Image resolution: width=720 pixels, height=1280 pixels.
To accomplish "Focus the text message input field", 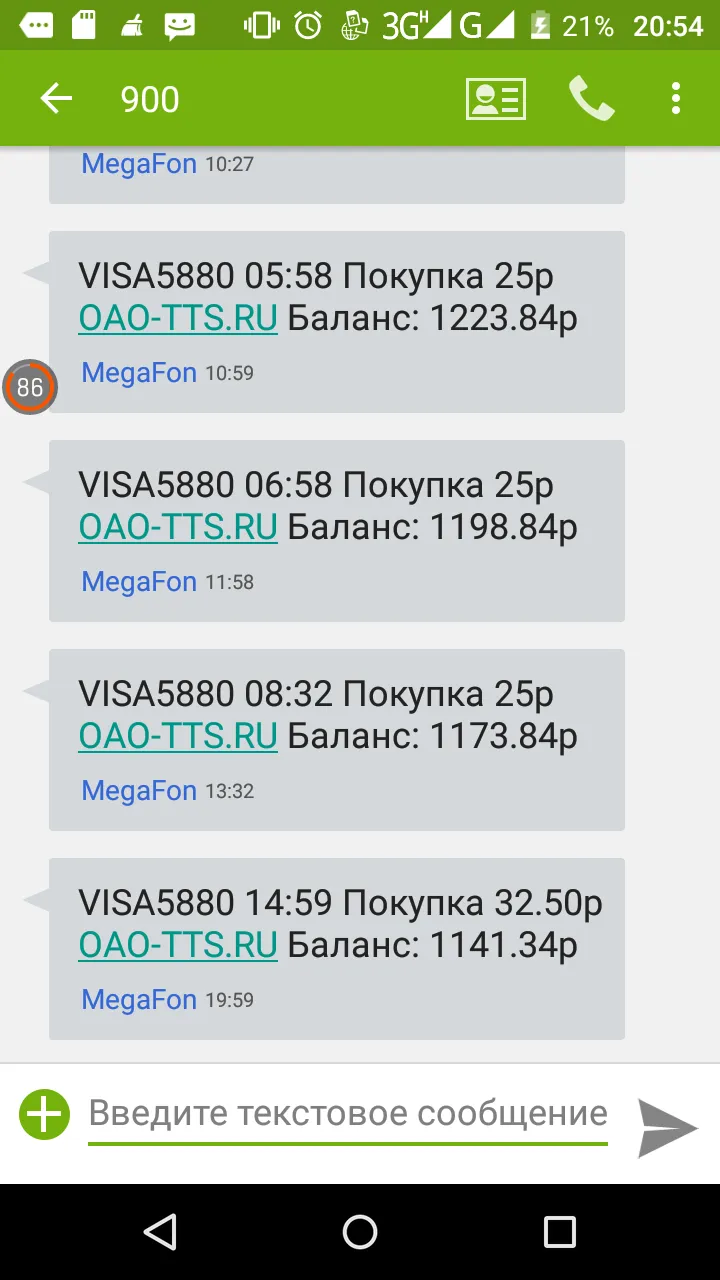I will (x=348, y=1116).
